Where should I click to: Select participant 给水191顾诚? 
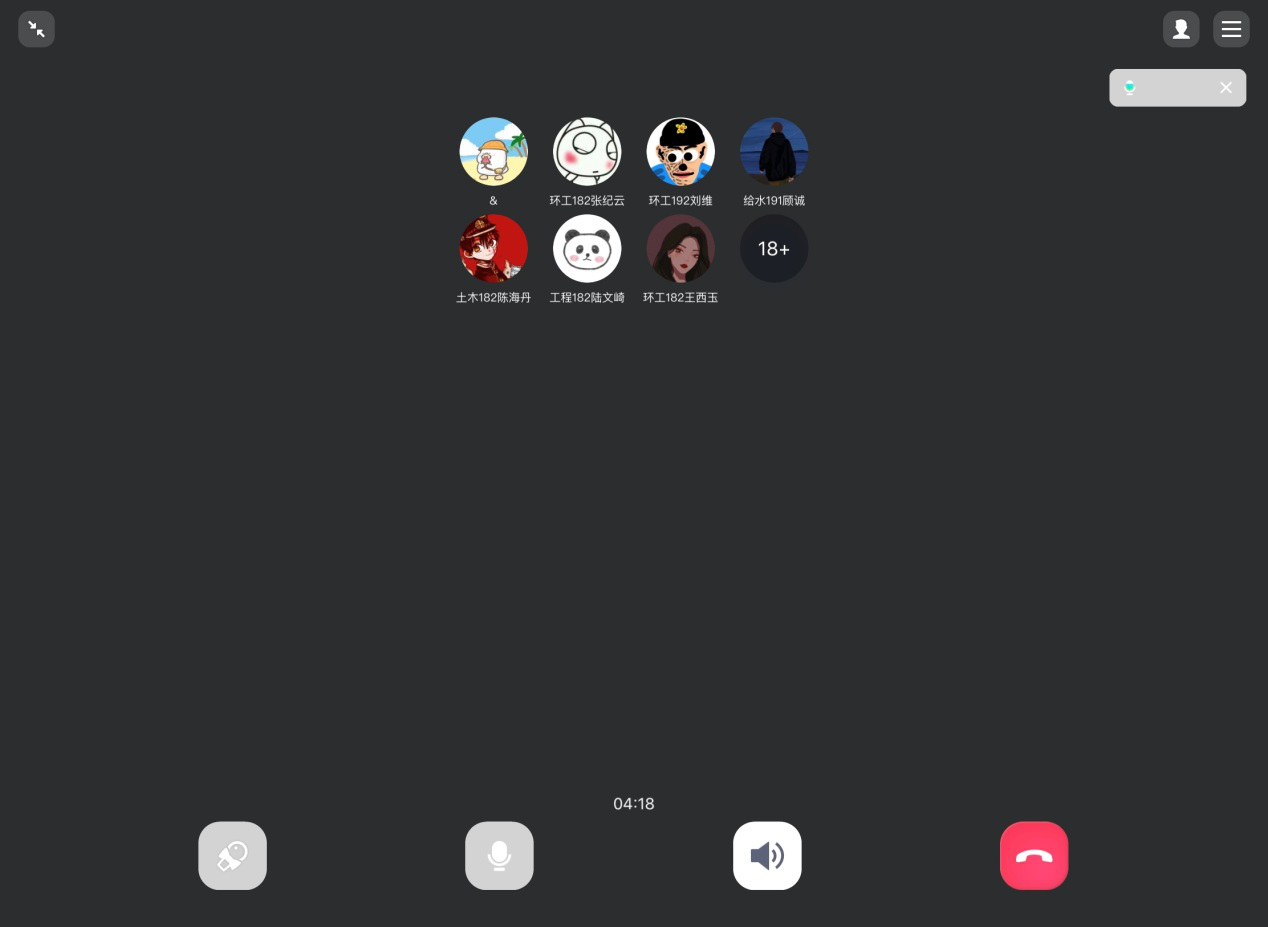tap(774, 152)
